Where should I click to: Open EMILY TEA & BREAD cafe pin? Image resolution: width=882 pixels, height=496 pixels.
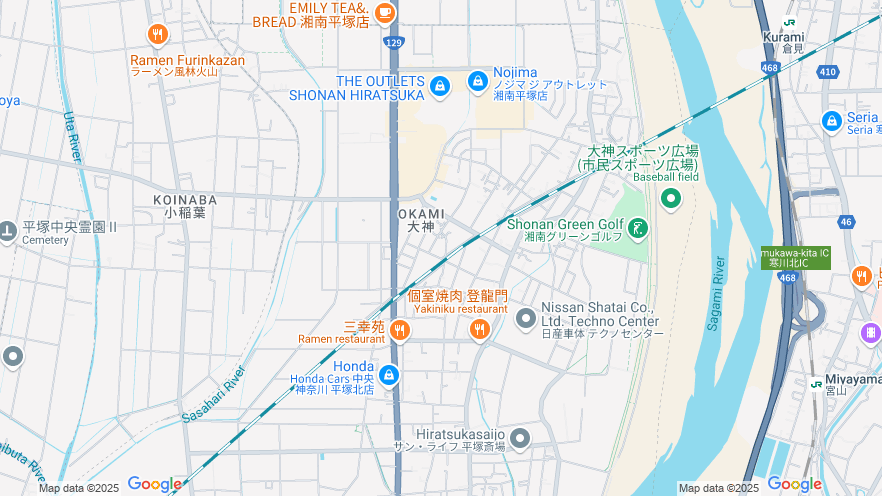pos(384,12)
